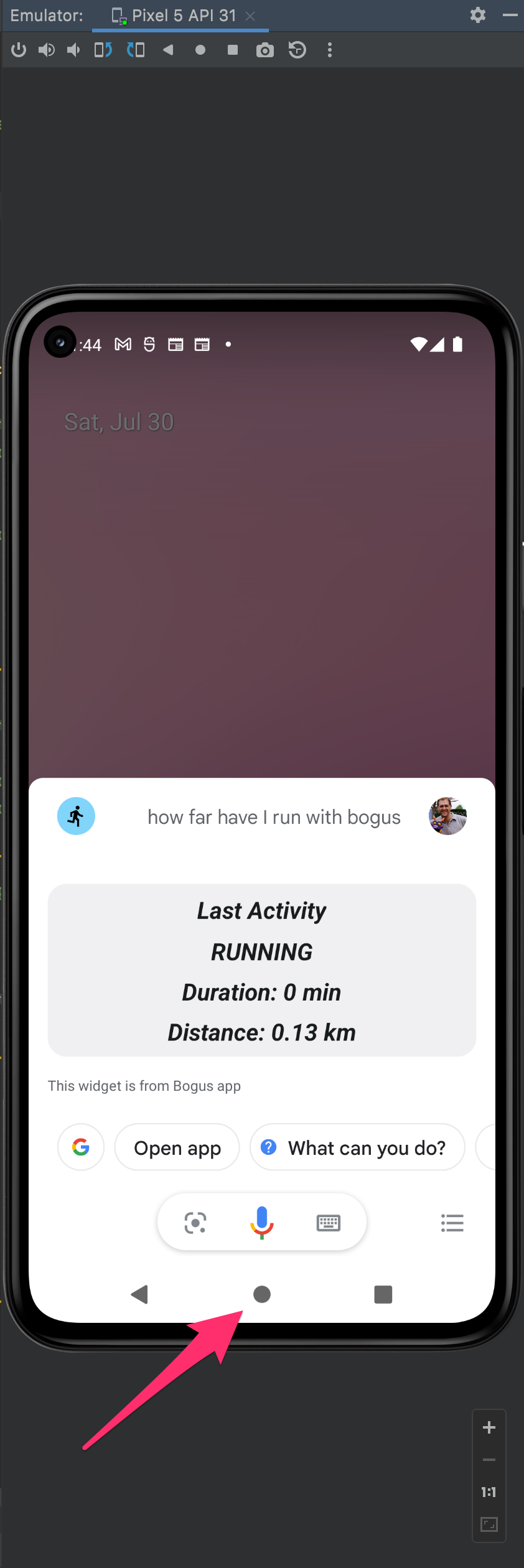524x1568 pixels.
Task: Open the Last Activity running widget
Action: pyautogui.click(x=262, y=969)
